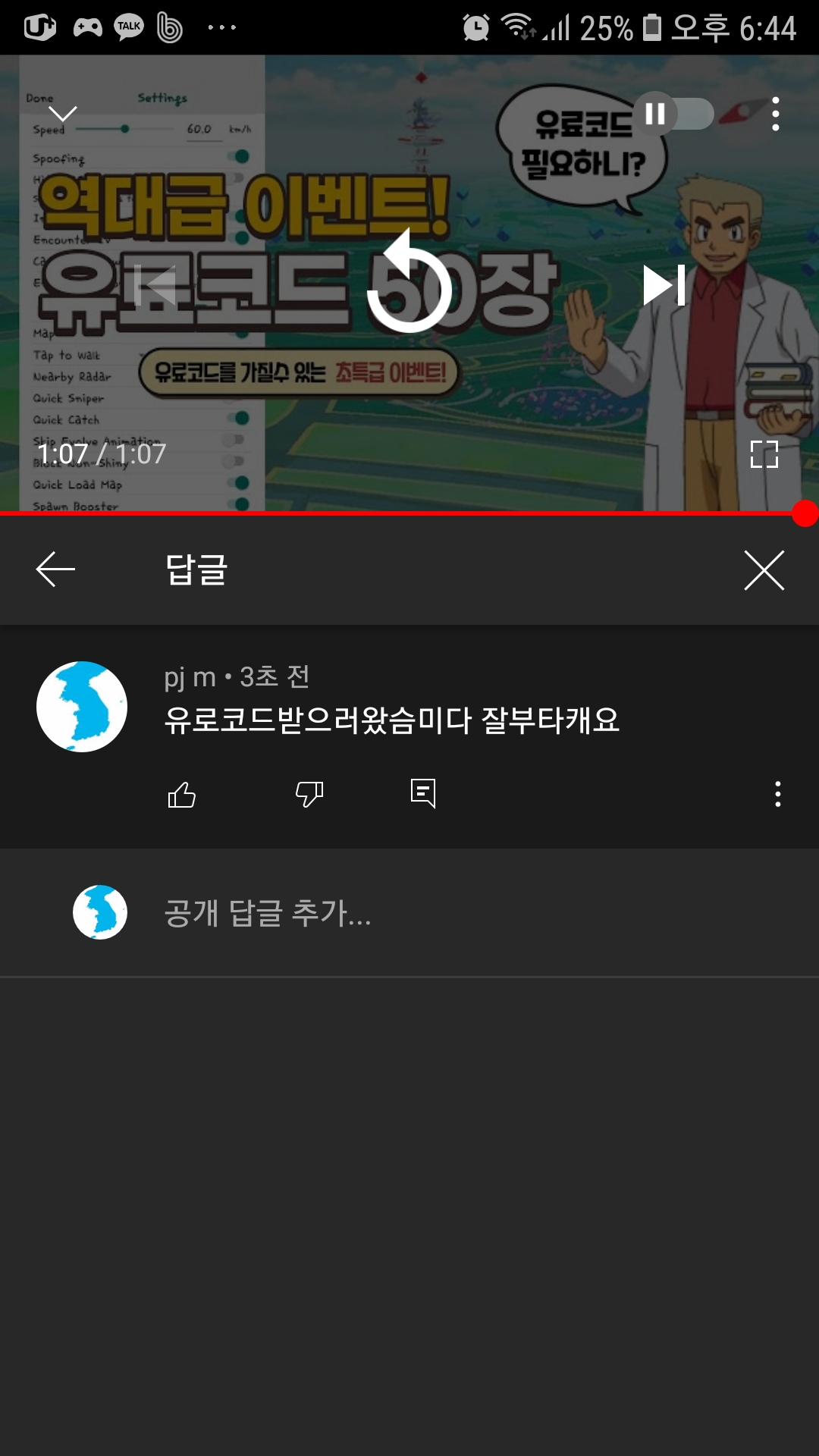
Task: Go back from the 답글 replies panel
Action: (55, 570)
